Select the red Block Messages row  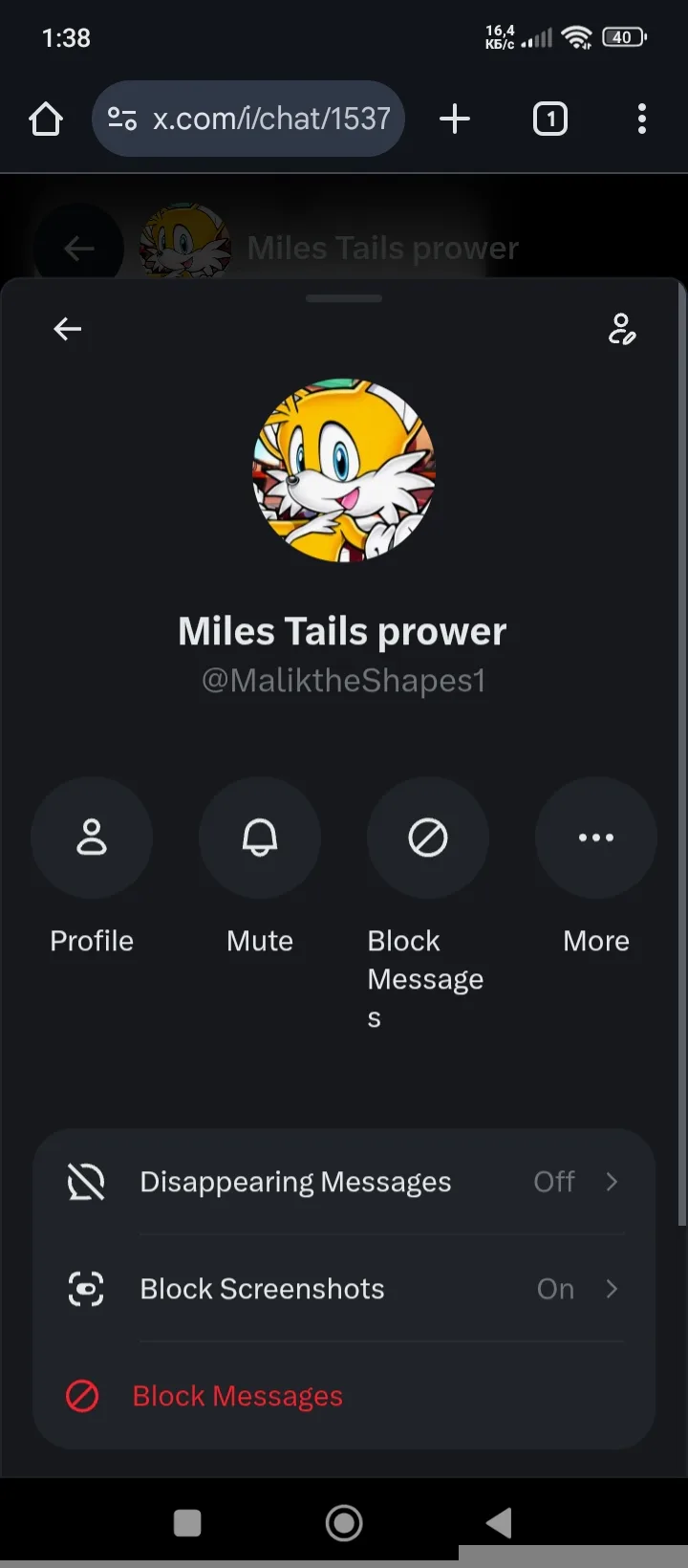[237, 1396]
